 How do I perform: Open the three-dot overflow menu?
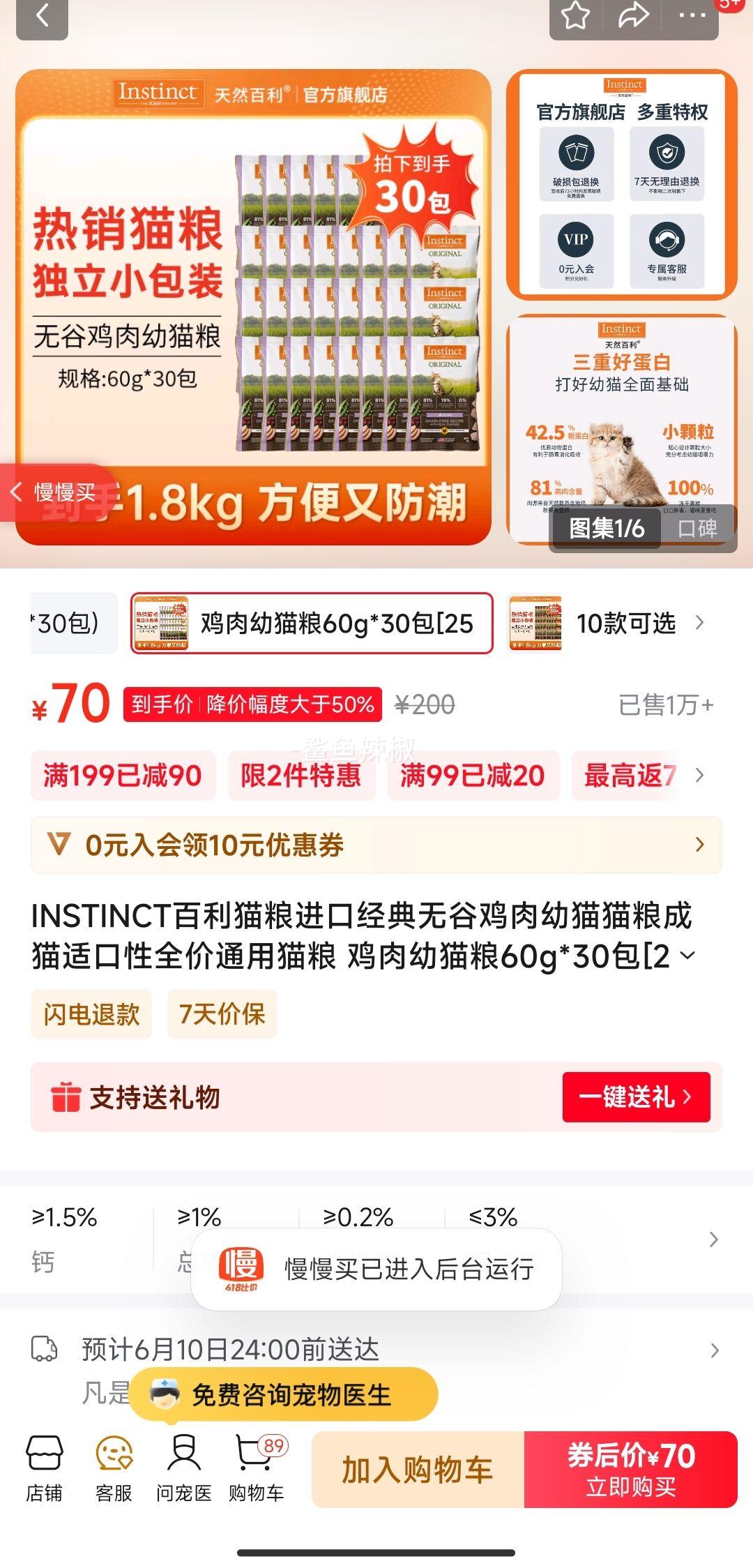691,15
